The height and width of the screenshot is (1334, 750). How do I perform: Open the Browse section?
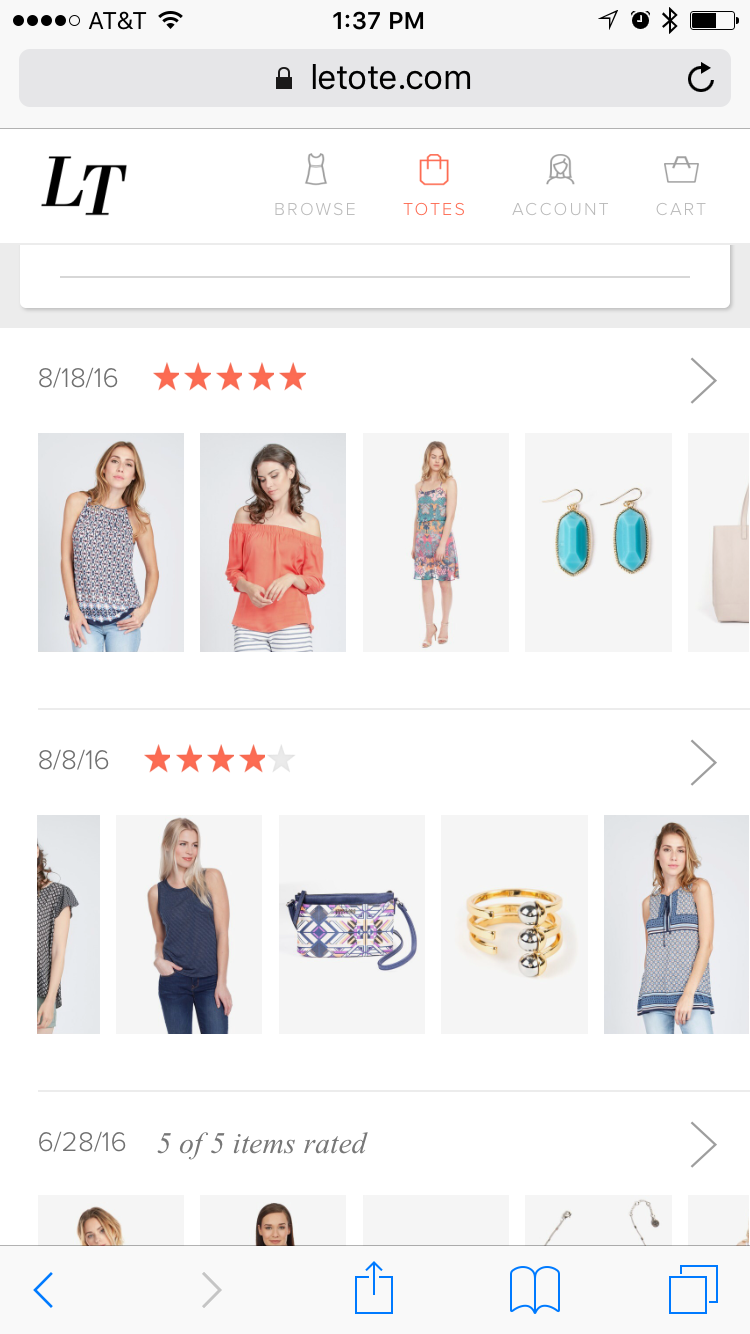coord(316,186)
